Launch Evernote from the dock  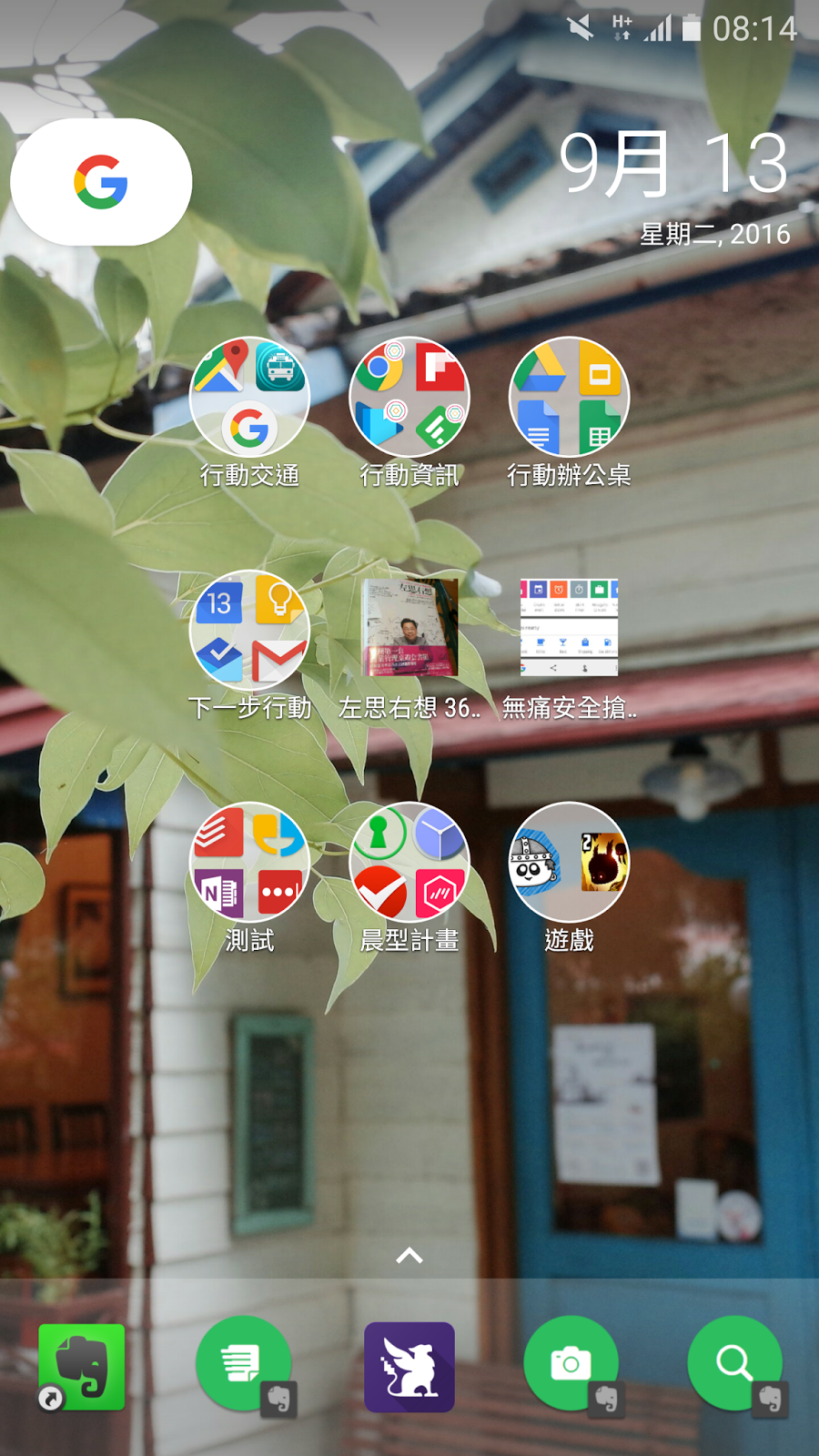(82, 1367)
